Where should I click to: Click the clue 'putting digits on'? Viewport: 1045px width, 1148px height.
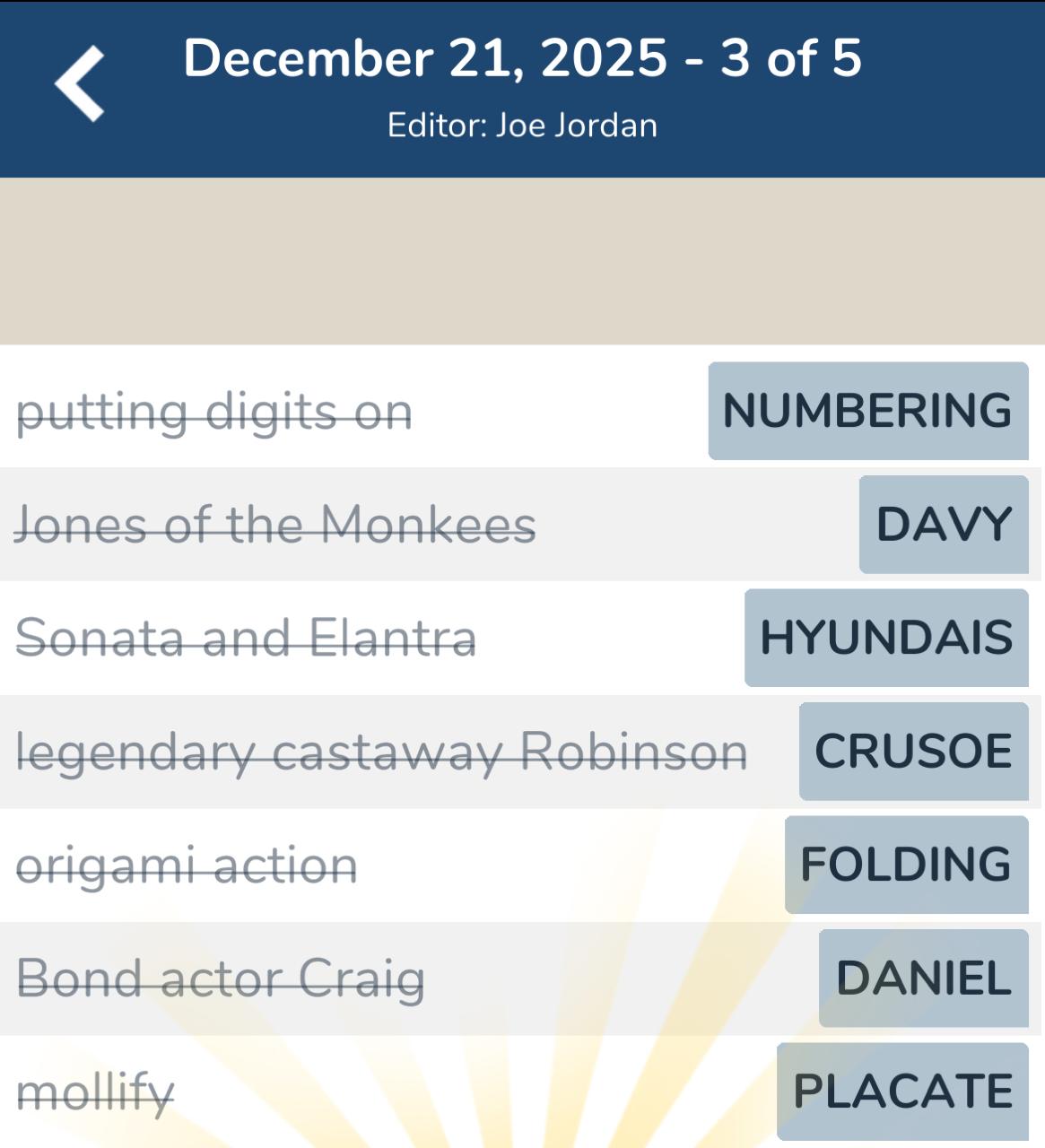point(215,413)
